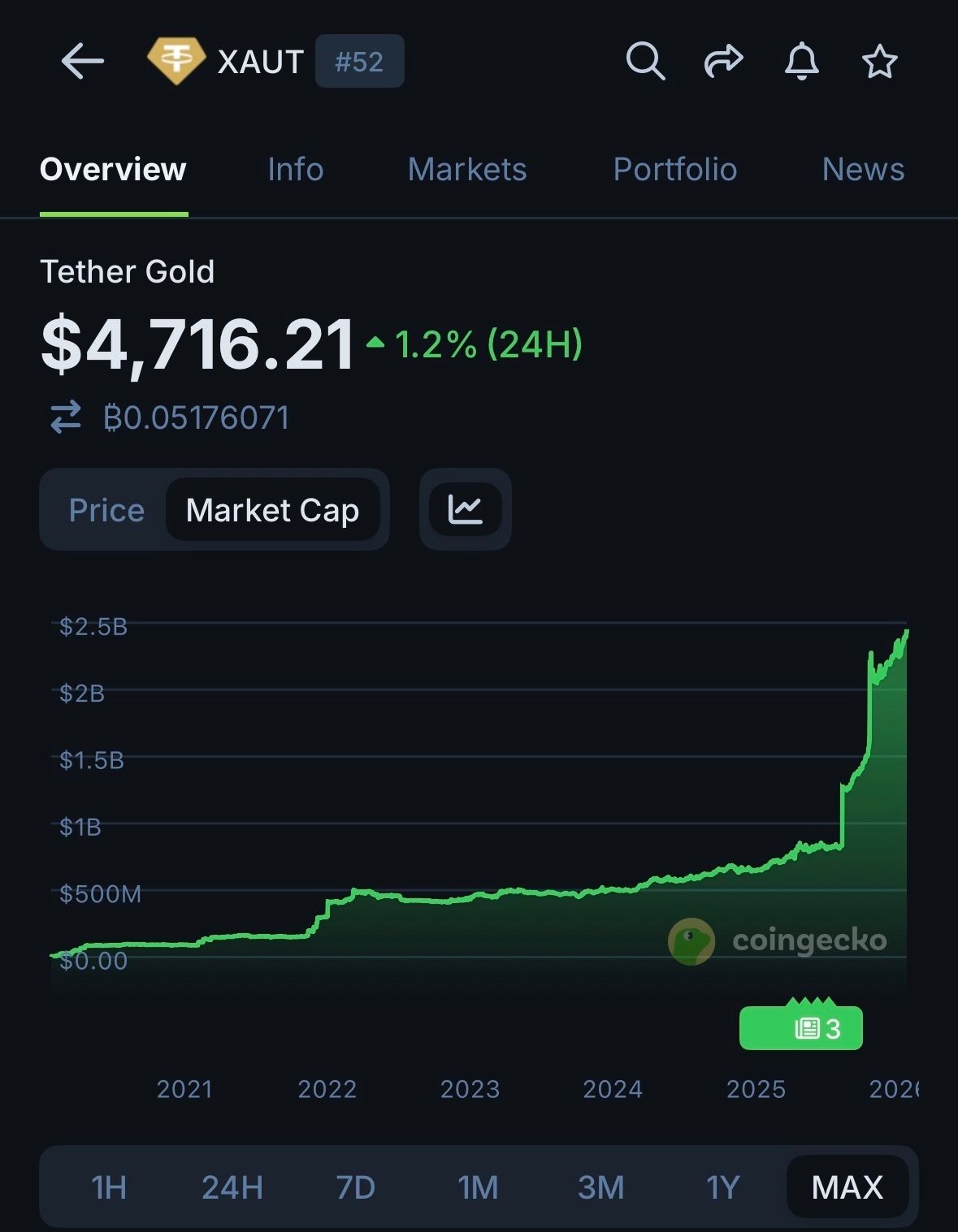Screen dimensions: 958x1232
Task: Tap the currency swap arrows icon
Action: 66,417
